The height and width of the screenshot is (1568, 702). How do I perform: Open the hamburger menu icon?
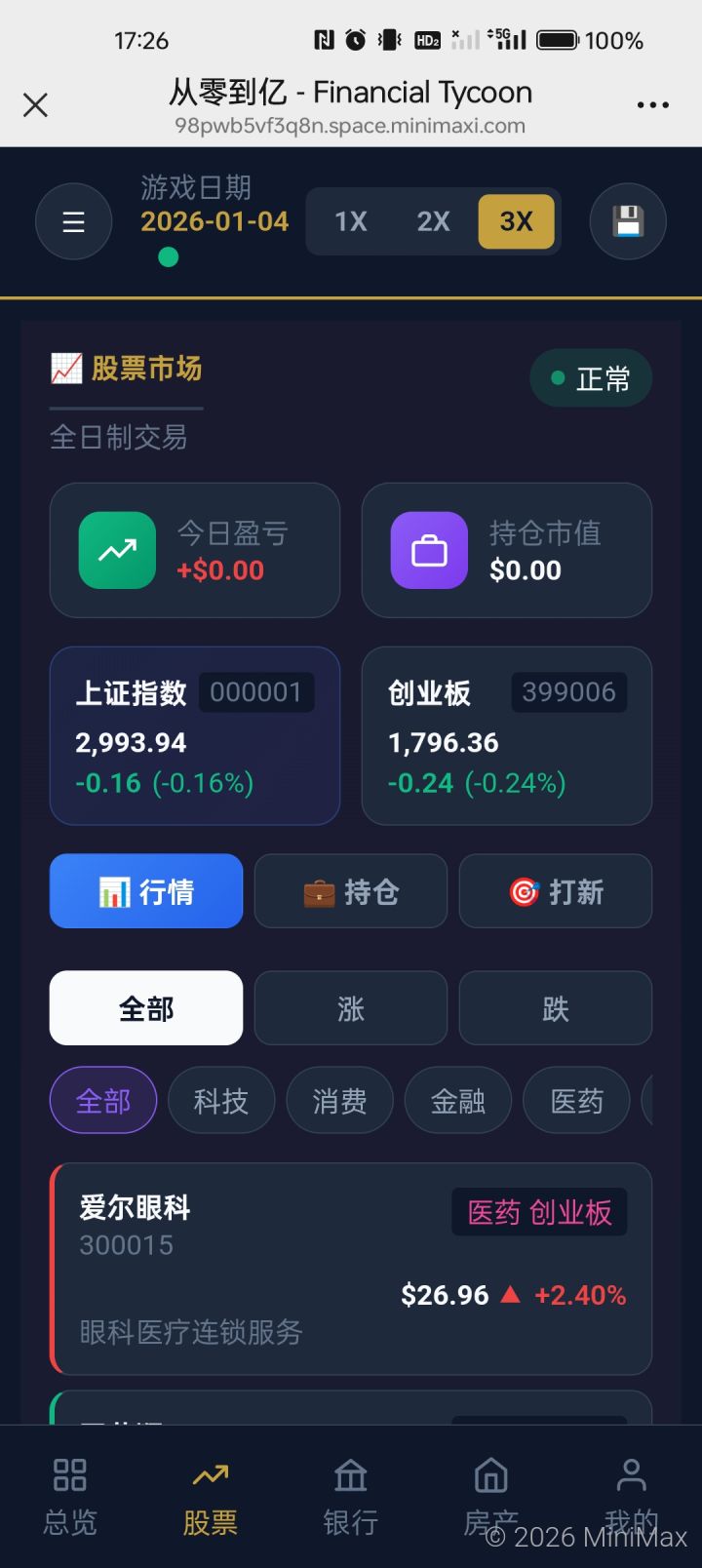(73, 221)
